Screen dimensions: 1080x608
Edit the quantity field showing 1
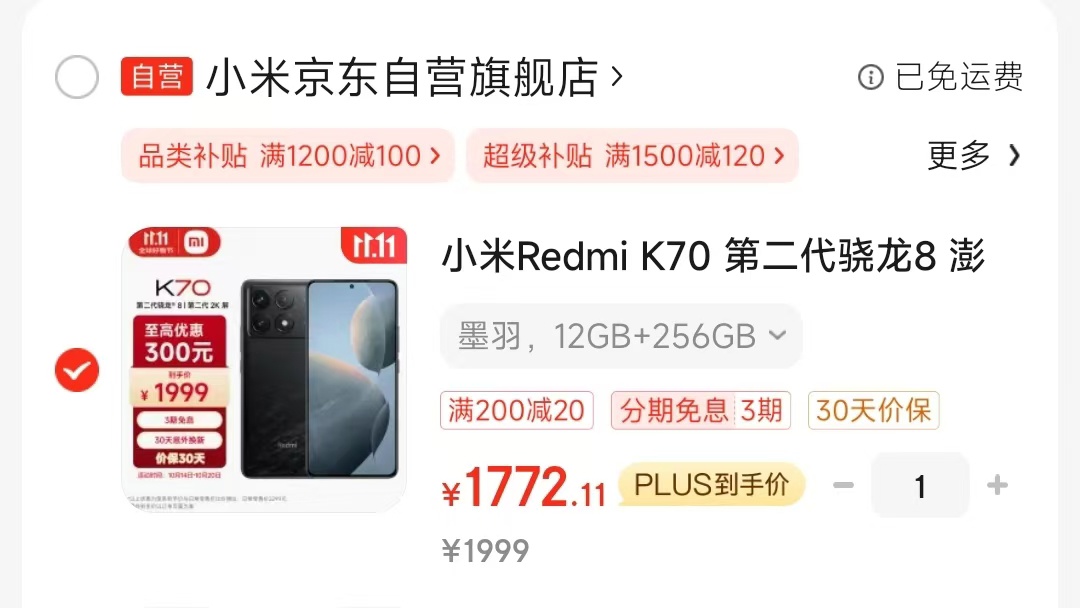pyautogui.click(x=920, y=486)
